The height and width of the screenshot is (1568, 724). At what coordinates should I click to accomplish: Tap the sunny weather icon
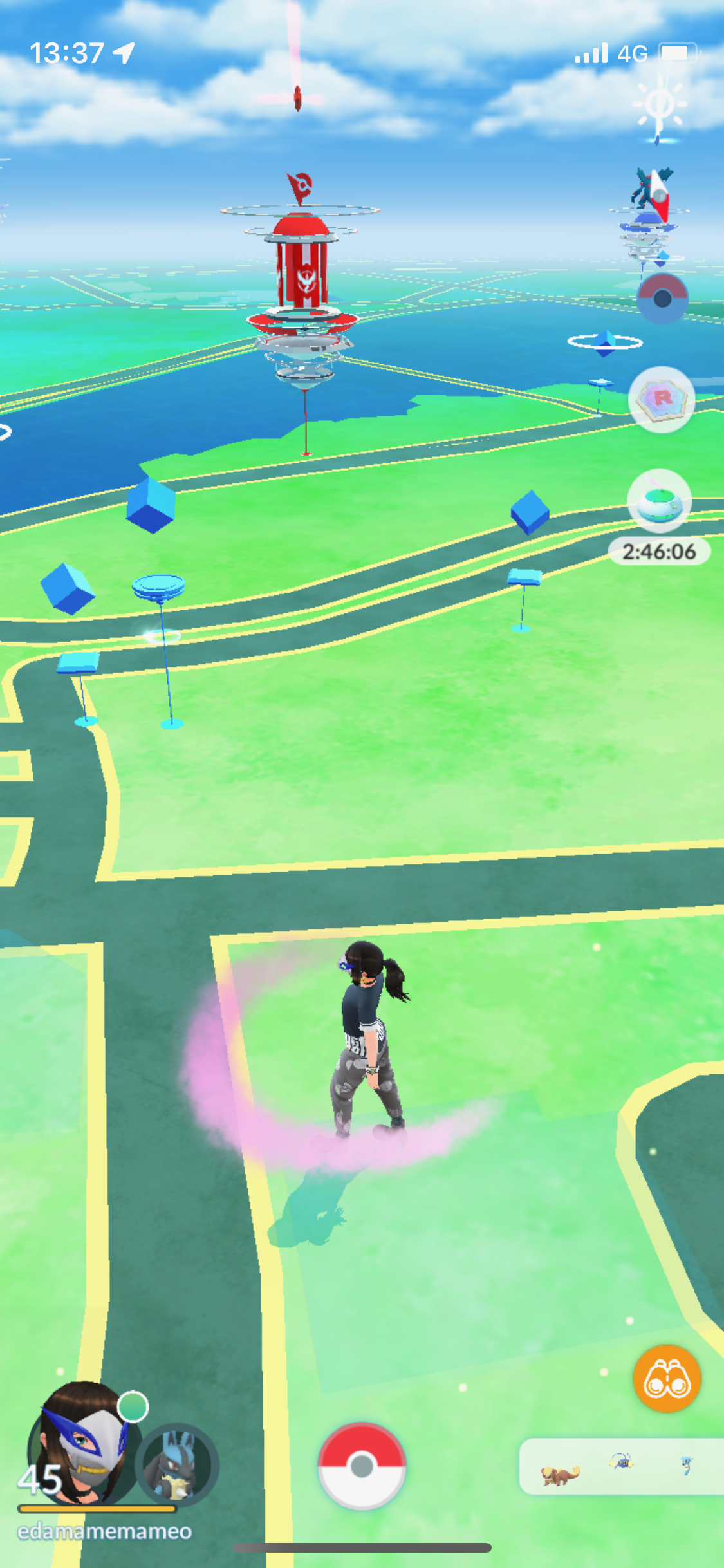659,105
